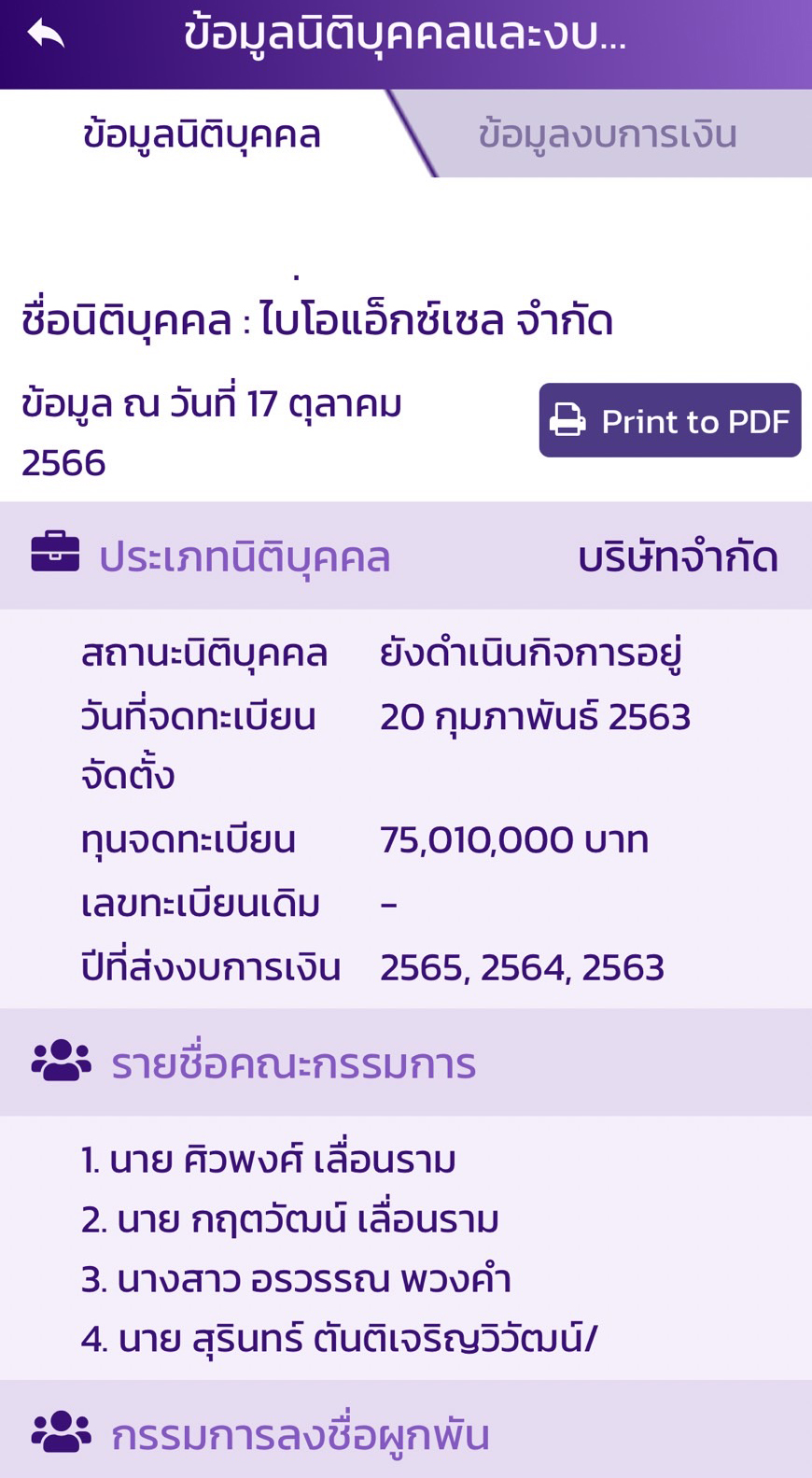Select financial year 2563
The image size is (812, 1478).
coord(623,965)
